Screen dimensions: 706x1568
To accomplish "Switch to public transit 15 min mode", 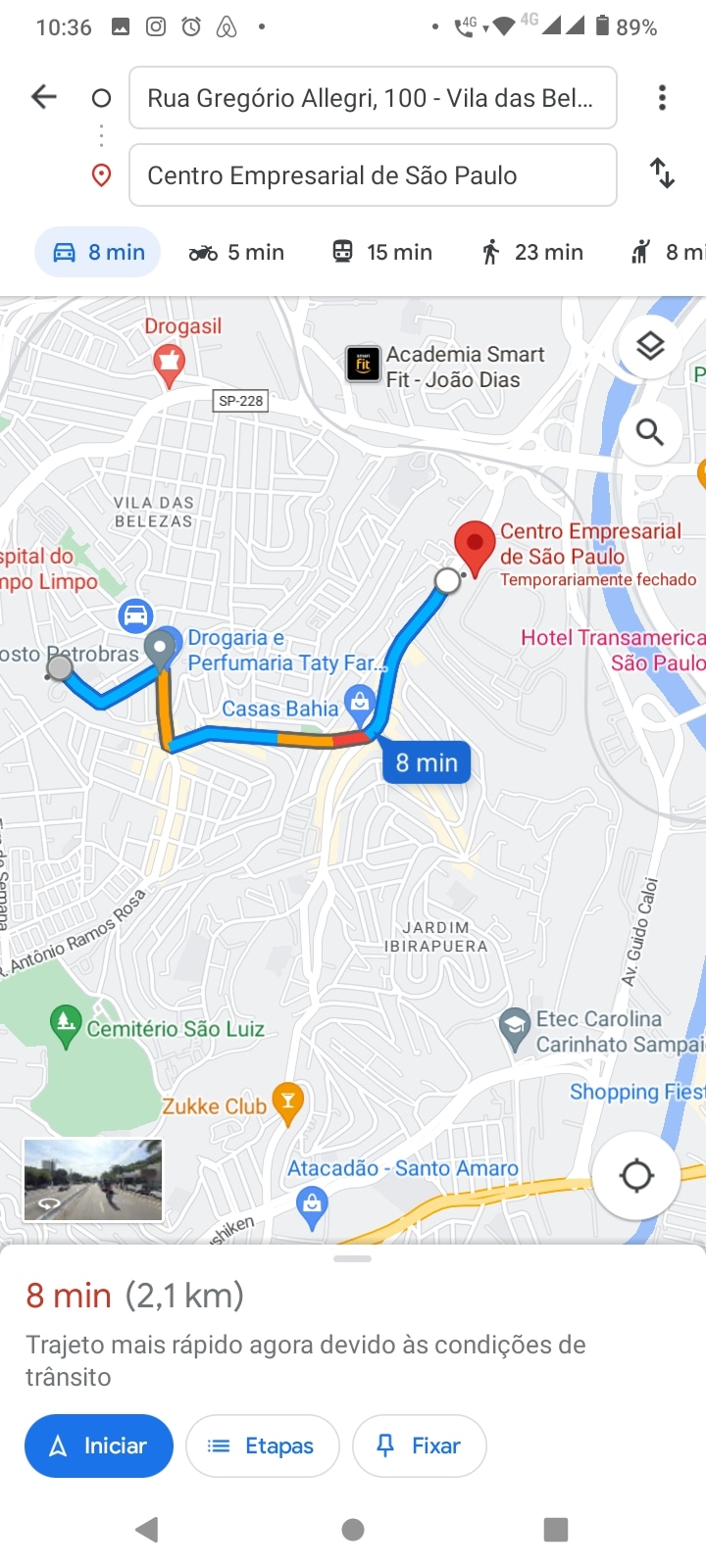I will coord(382,252).
